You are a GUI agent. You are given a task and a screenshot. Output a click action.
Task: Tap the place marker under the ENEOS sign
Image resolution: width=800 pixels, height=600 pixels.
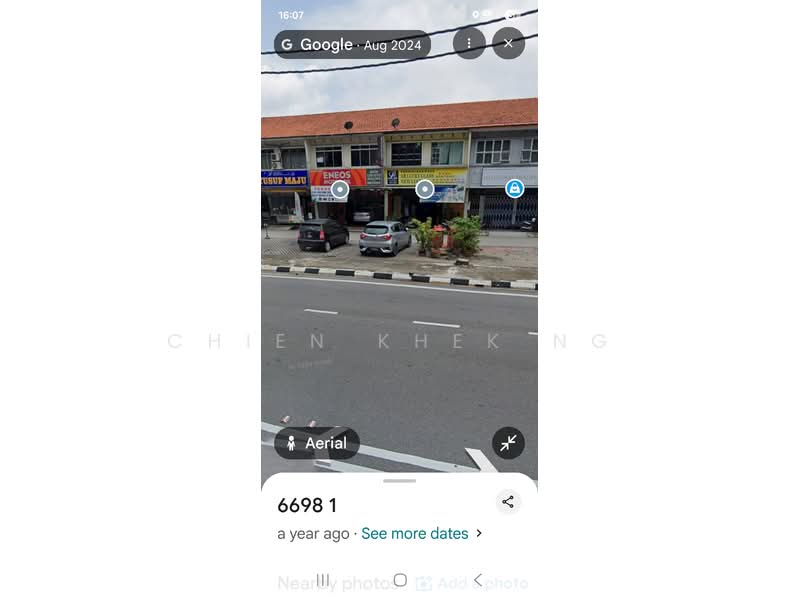tap(340, 189)
